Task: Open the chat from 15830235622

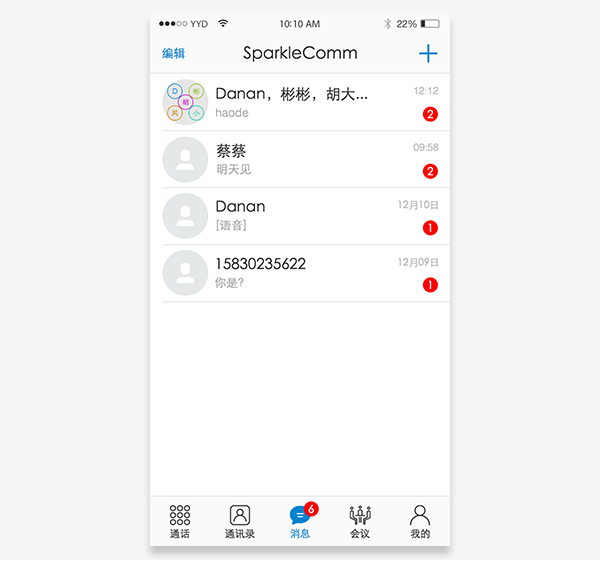Action: 300,273
